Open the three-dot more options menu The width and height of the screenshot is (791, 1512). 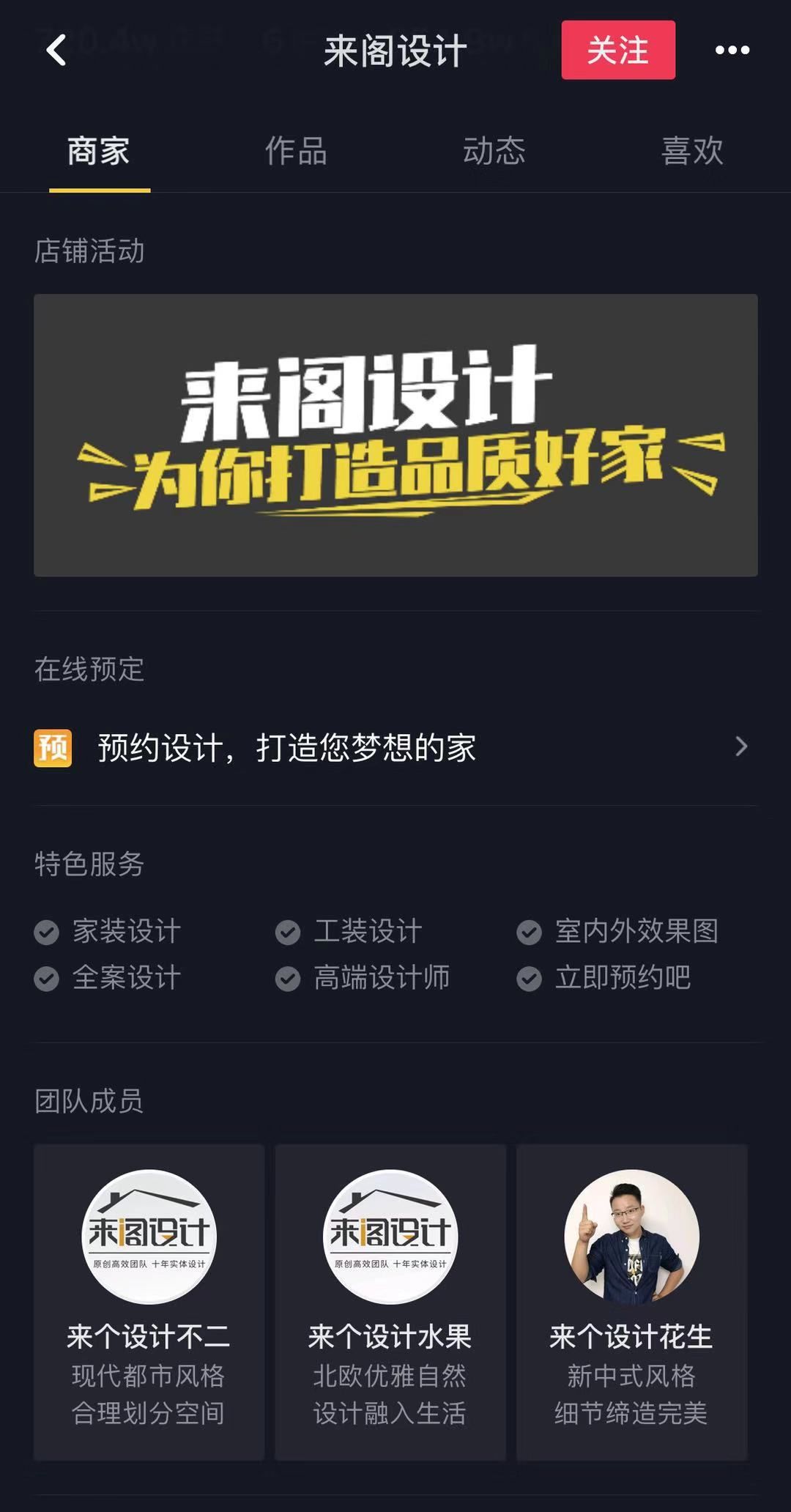pyautogui.click(x=732, y=50)
